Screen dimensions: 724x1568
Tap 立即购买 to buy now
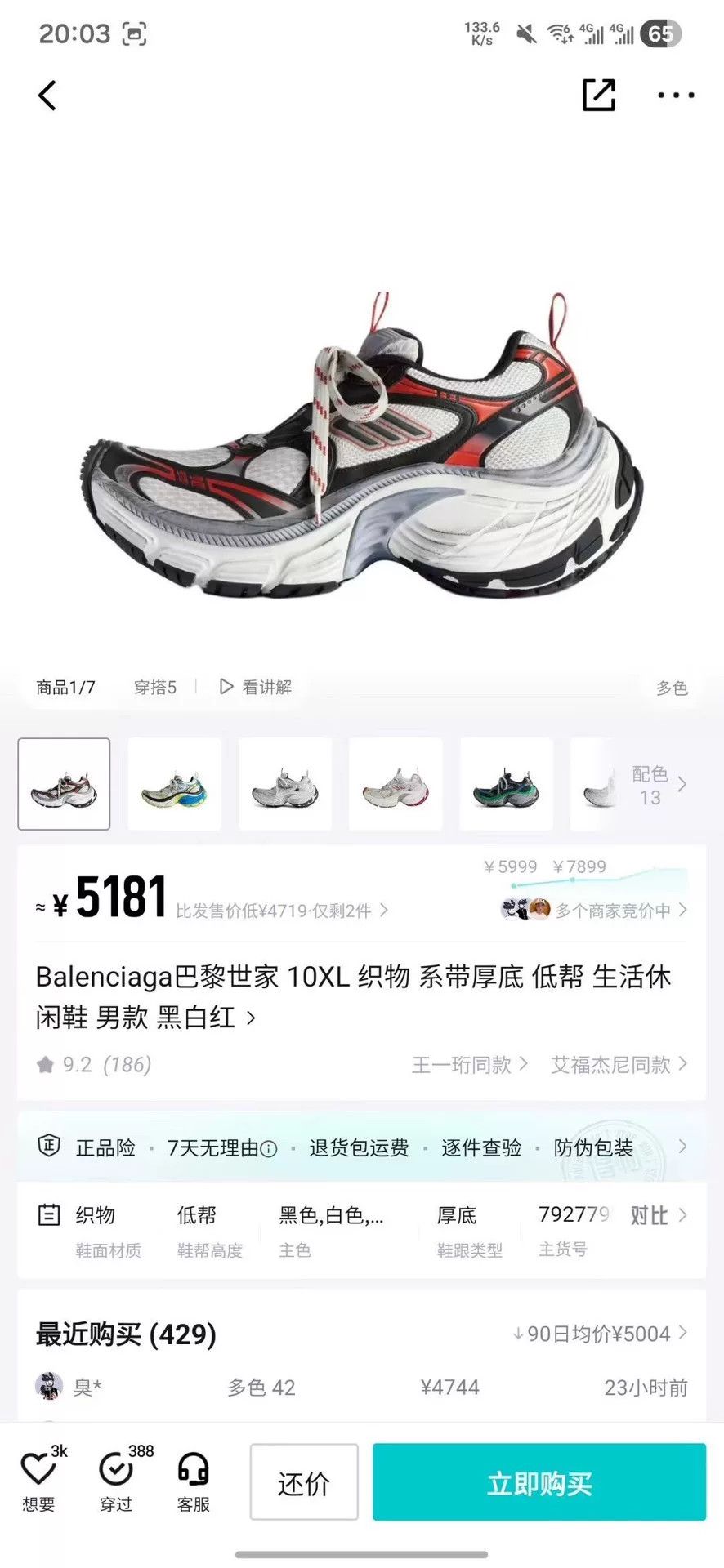click(x=539, y=1482)
